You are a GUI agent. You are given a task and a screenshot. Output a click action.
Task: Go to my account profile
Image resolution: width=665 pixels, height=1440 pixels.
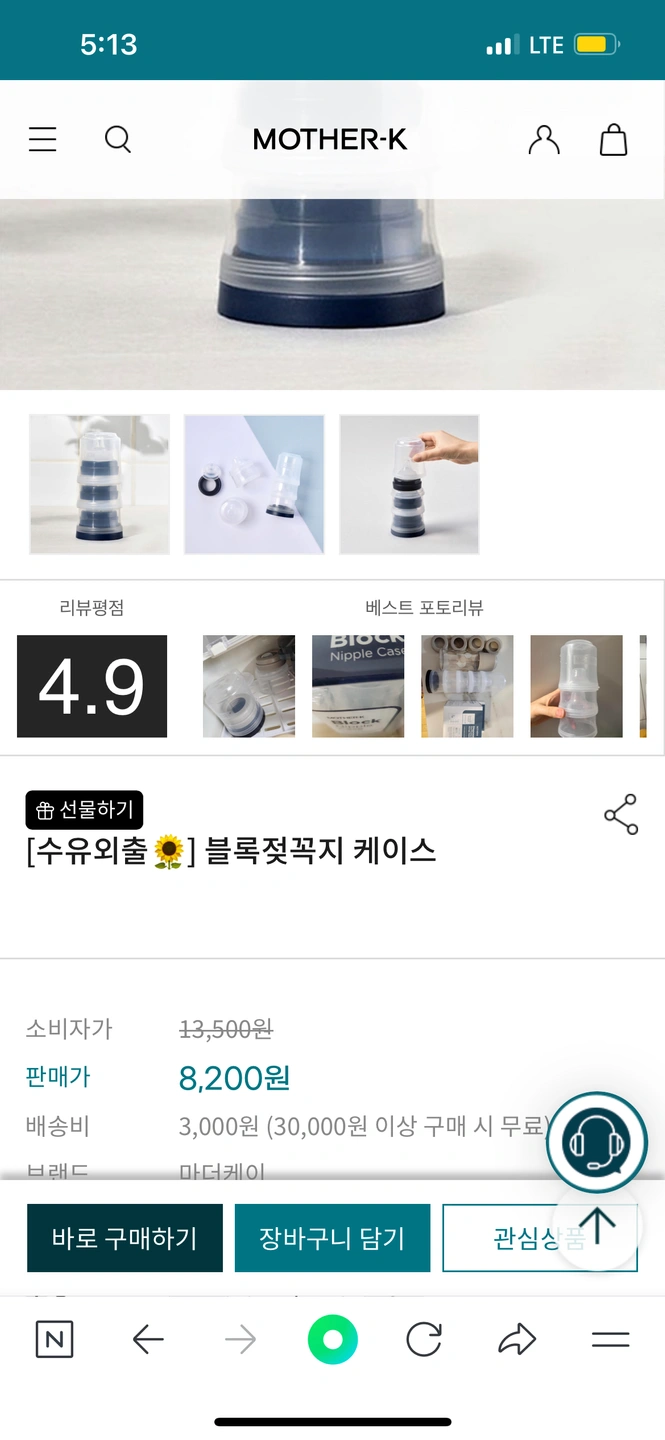pyautogui.click(x=544, y=140)
